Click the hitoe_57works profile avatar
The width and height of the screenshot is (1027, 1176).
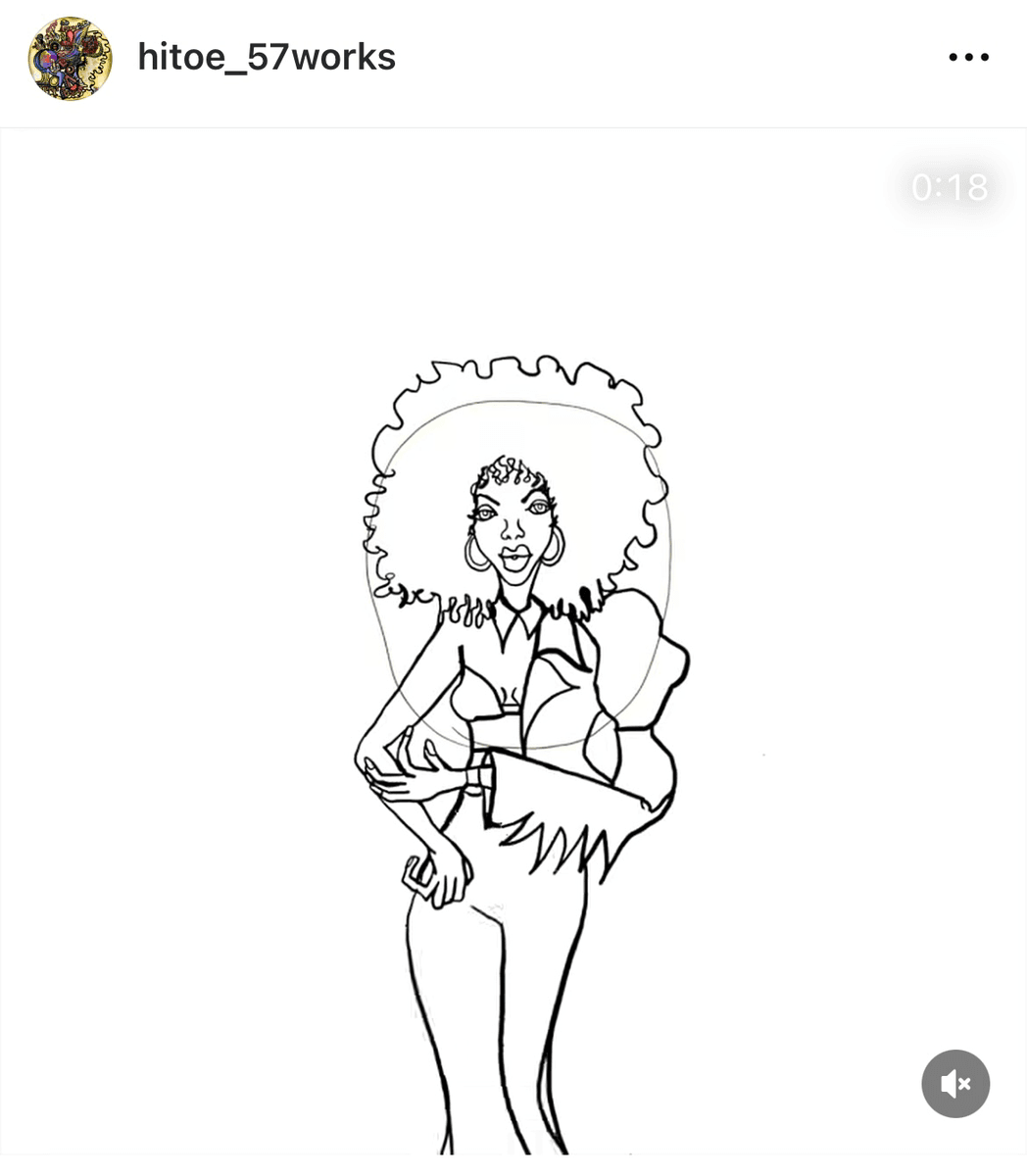click(69, 58)
